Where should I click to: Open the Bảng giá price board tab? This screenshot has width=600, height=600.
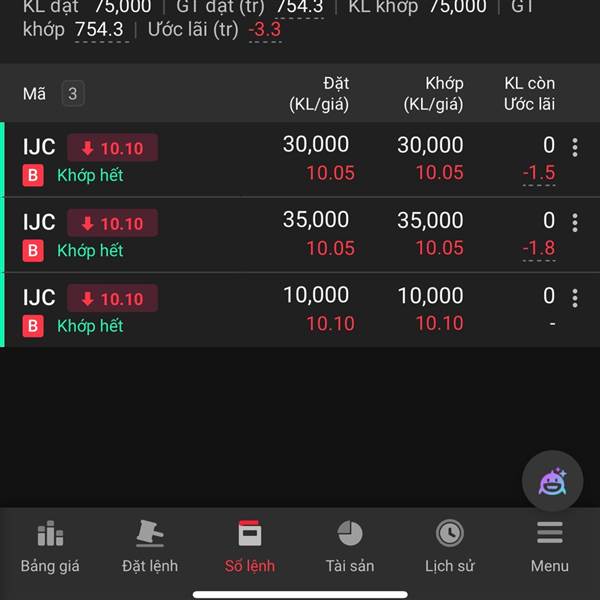[x=50, y=546]
